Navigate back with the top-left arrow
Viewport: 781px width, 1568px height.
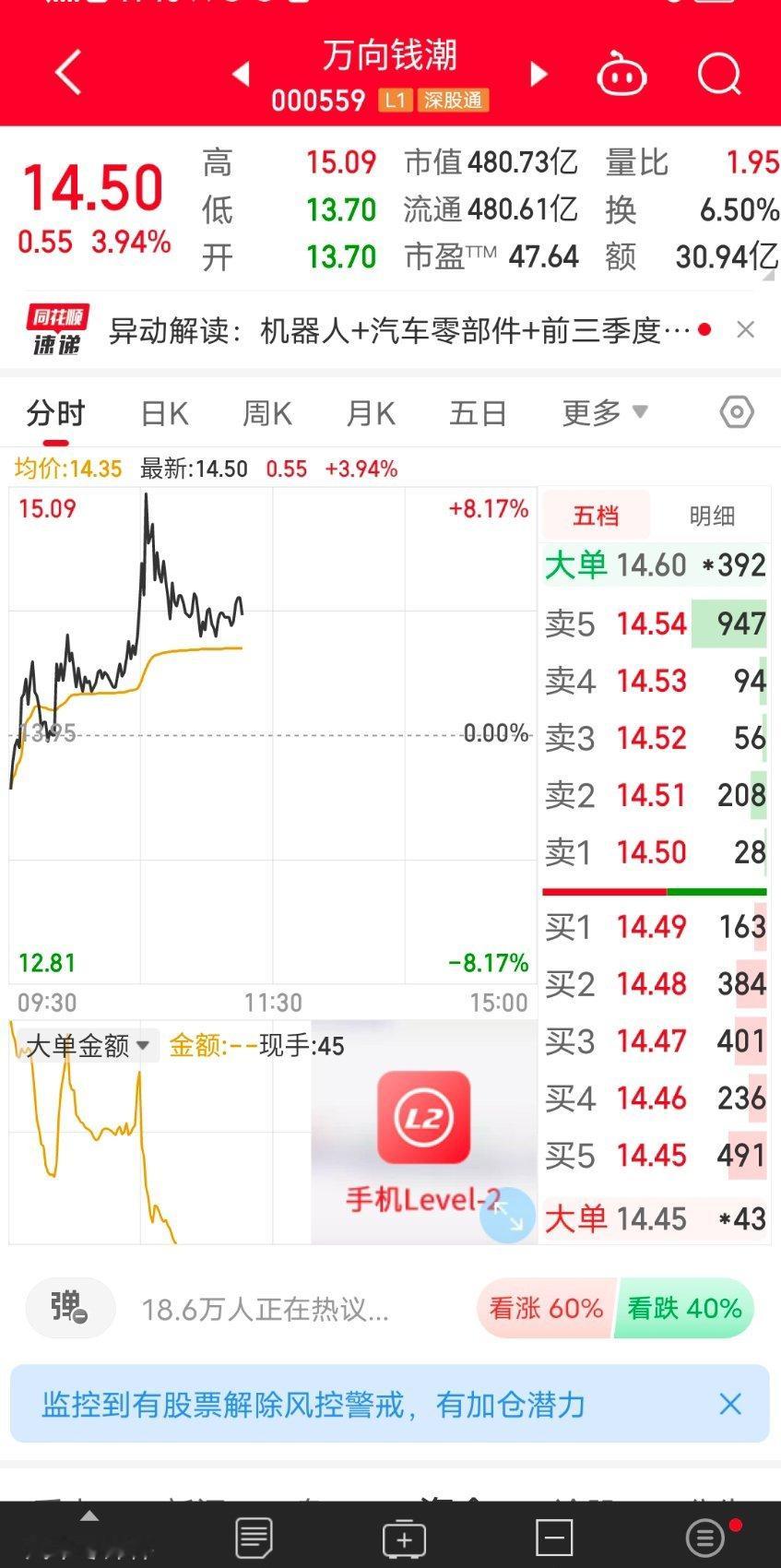66,74
